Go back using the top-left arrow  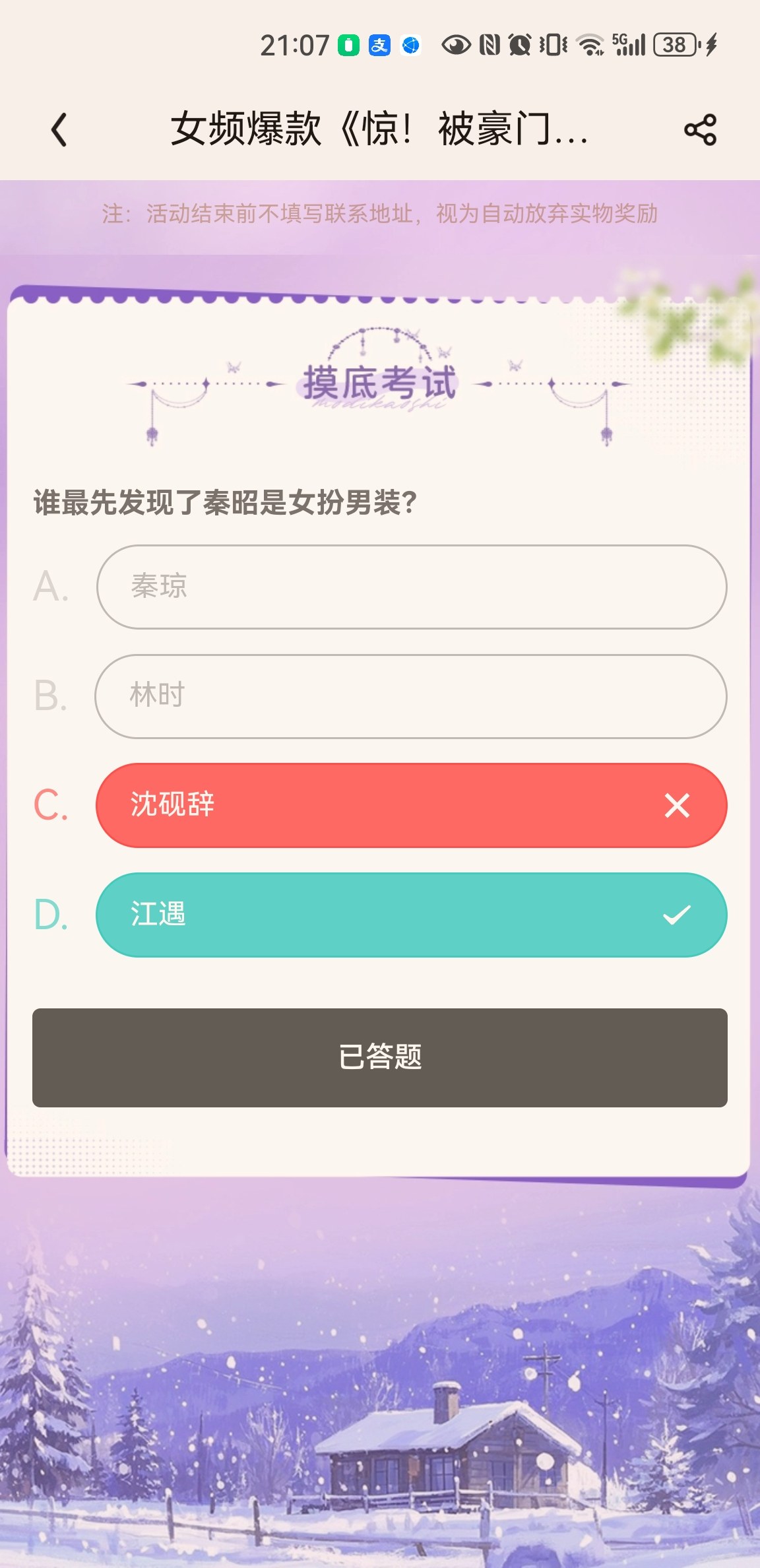(59, 129)
